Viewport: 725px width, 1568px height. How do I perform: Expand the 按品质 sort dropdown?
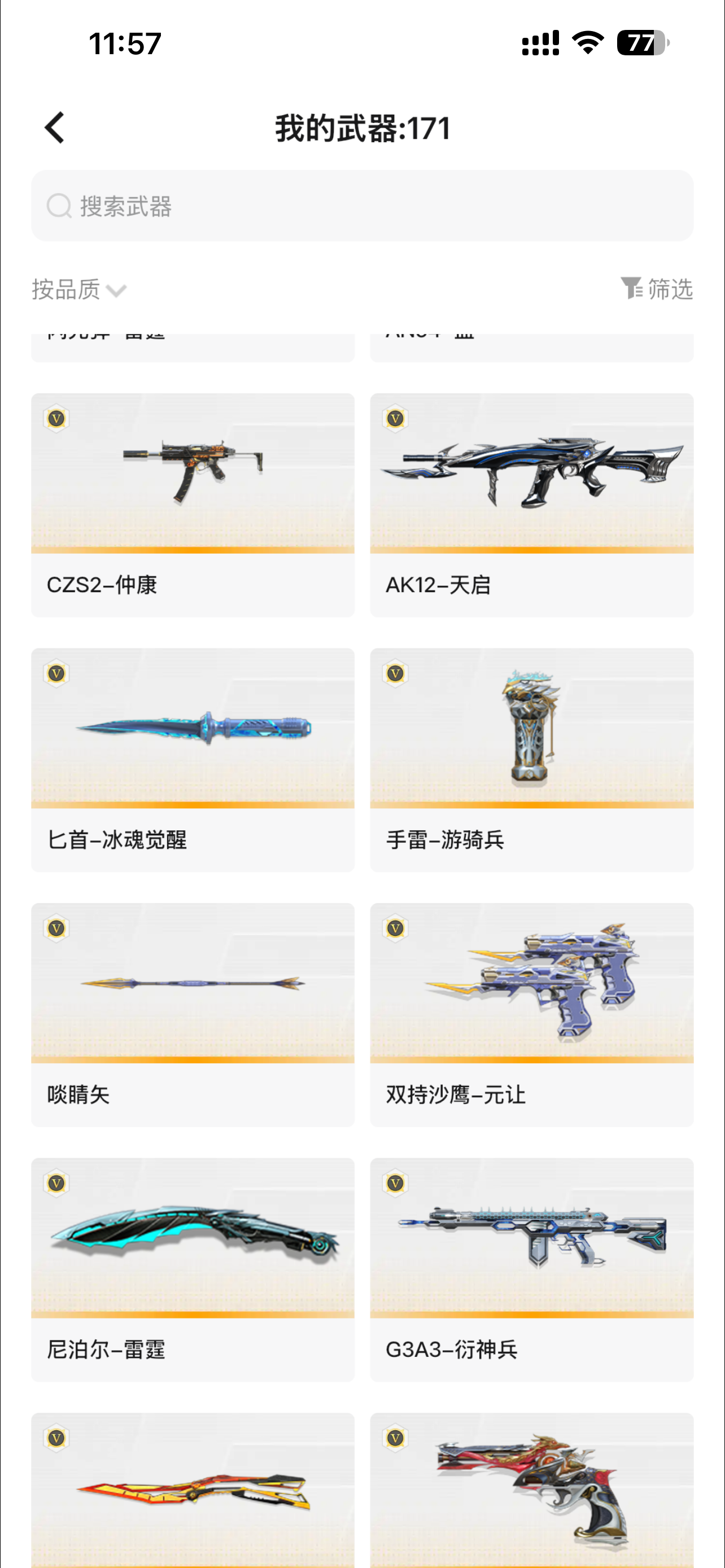[79, 290]
